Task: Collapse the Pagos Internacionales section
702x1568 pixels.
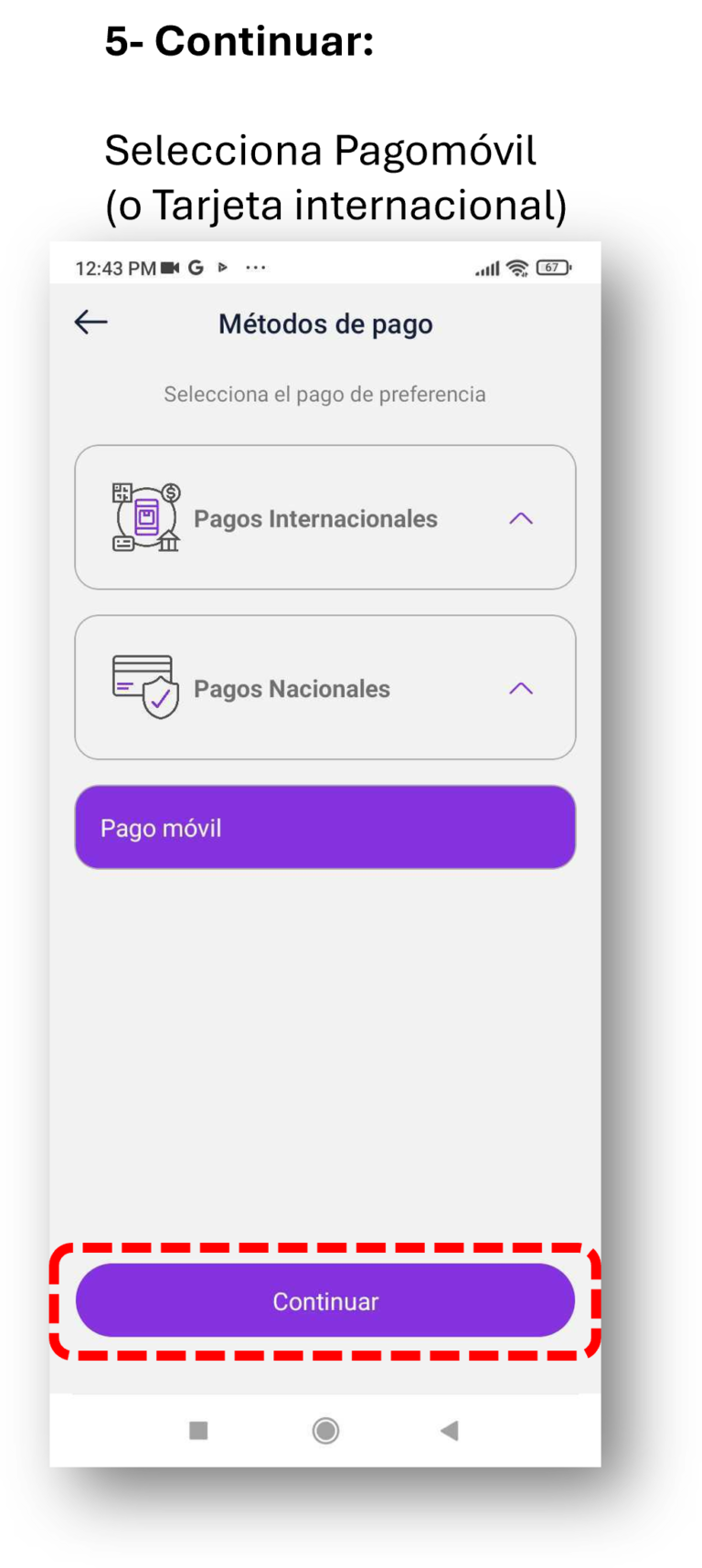Action: click(520, 518)
